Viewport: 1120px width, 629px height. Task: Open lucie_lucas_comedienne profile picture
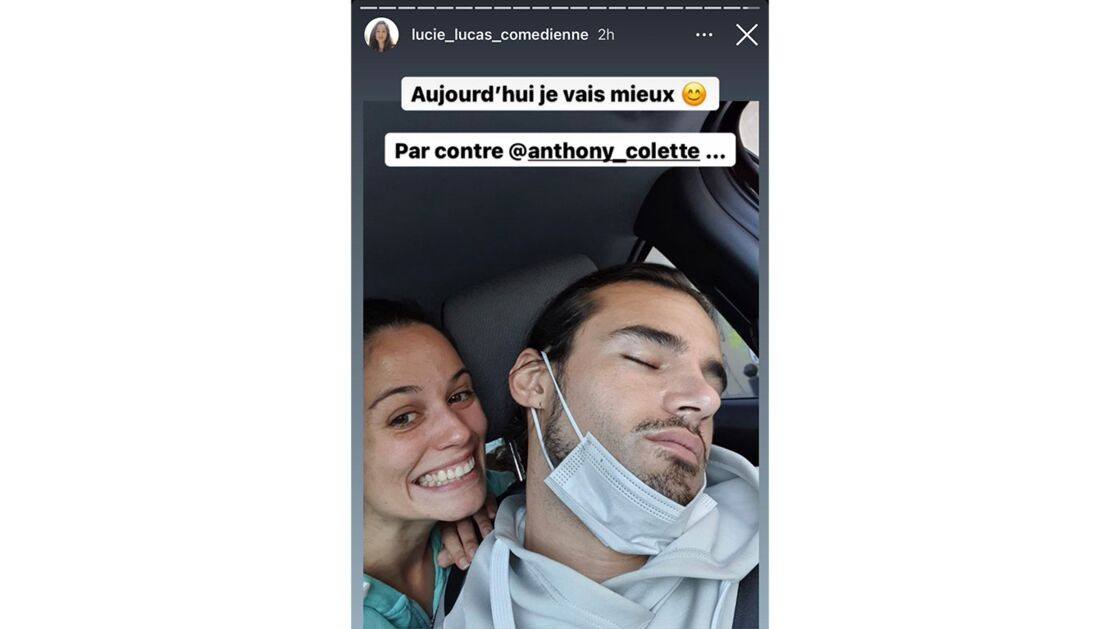click(x=381, y=35)
